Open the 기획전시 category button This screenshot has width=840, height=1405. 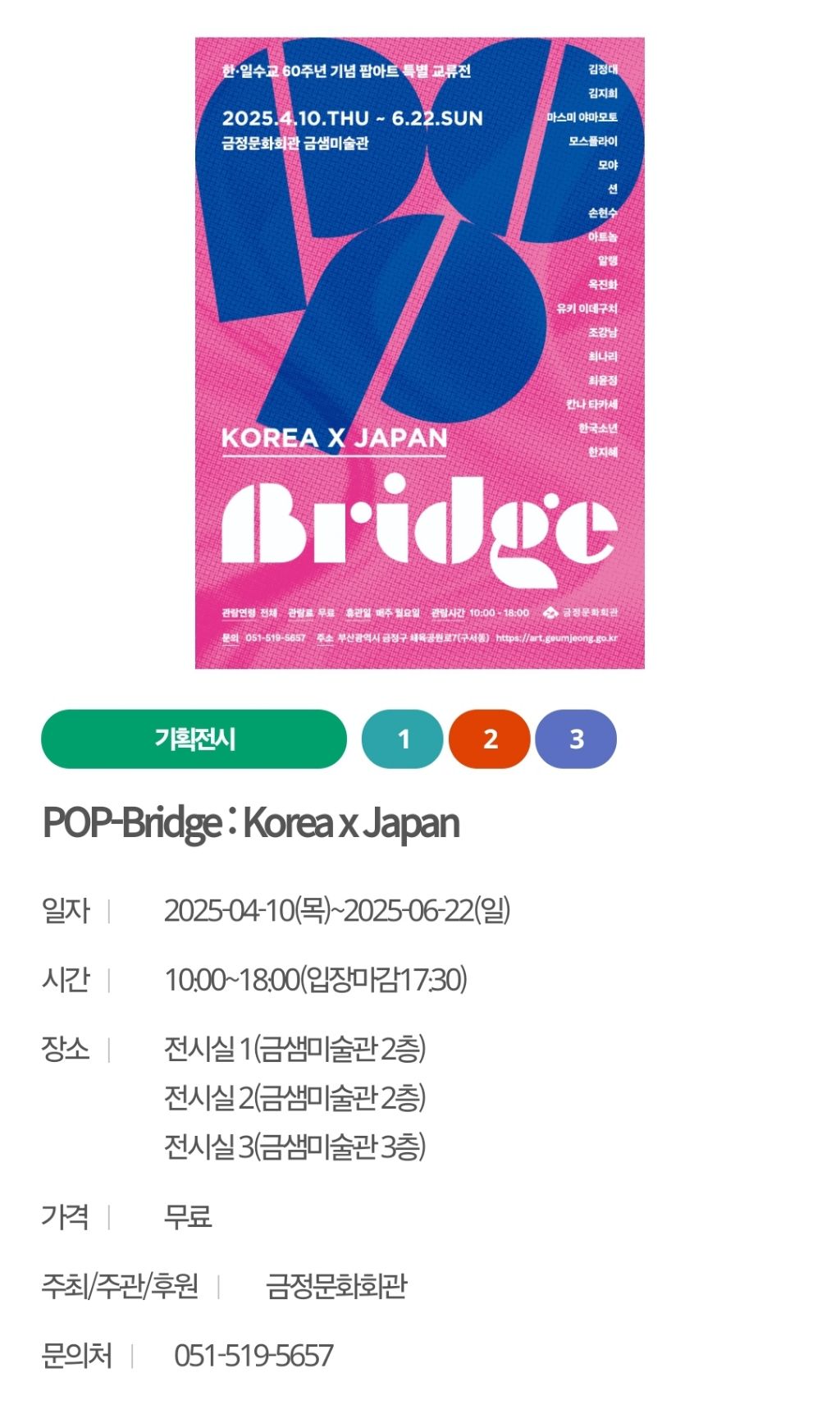tap(194, 739)
